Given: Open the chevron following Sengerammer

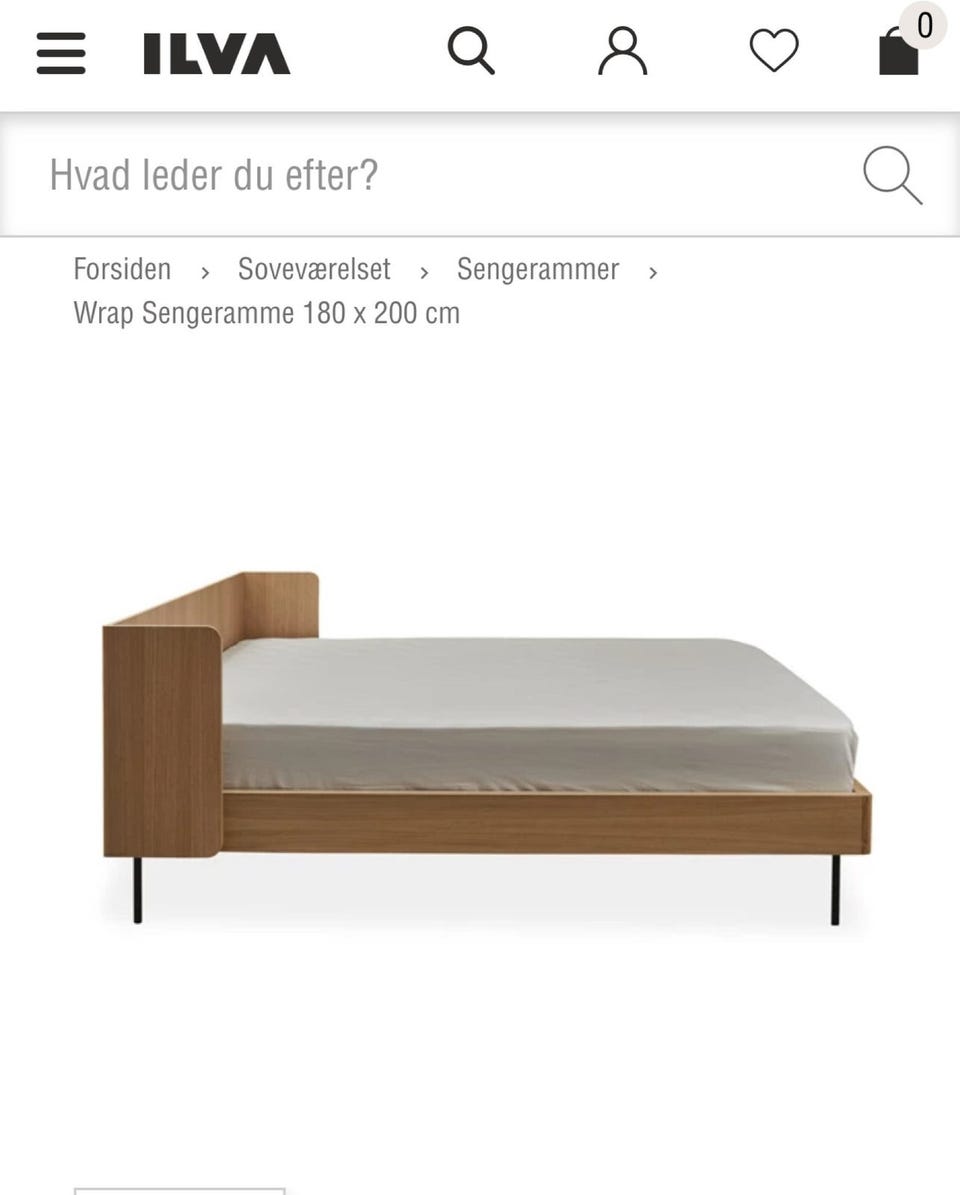Looking at the screenshot, I should pyautogui.click(x=654, y=270).
